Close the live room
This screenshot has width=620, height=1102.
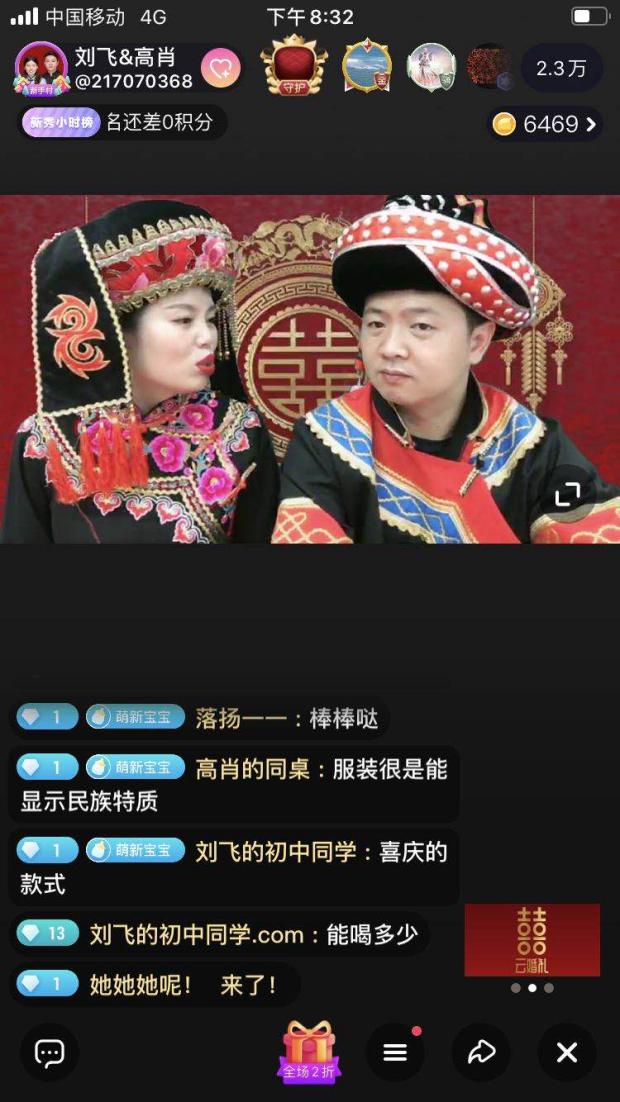567,1053
